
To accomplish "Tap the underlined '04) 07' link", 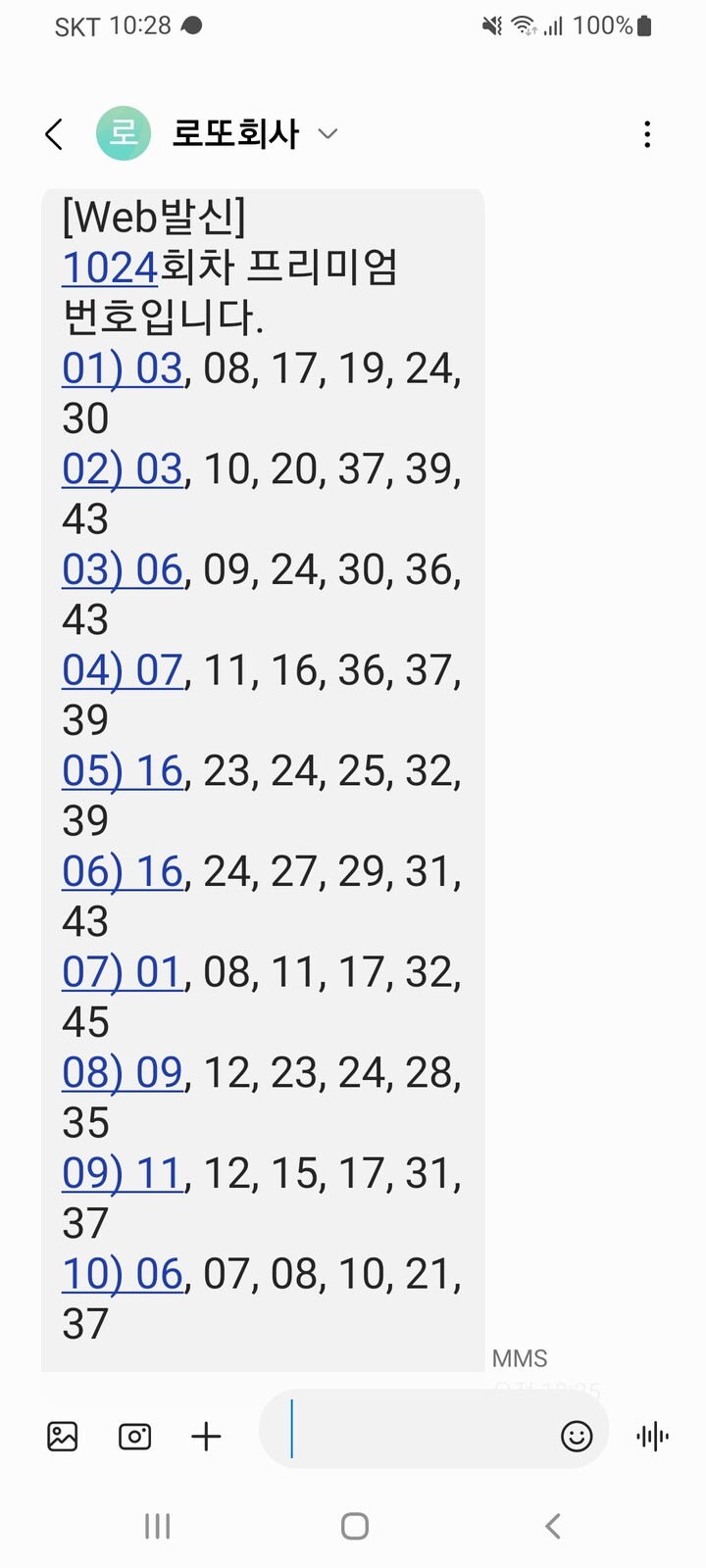I will click(123, 670).
